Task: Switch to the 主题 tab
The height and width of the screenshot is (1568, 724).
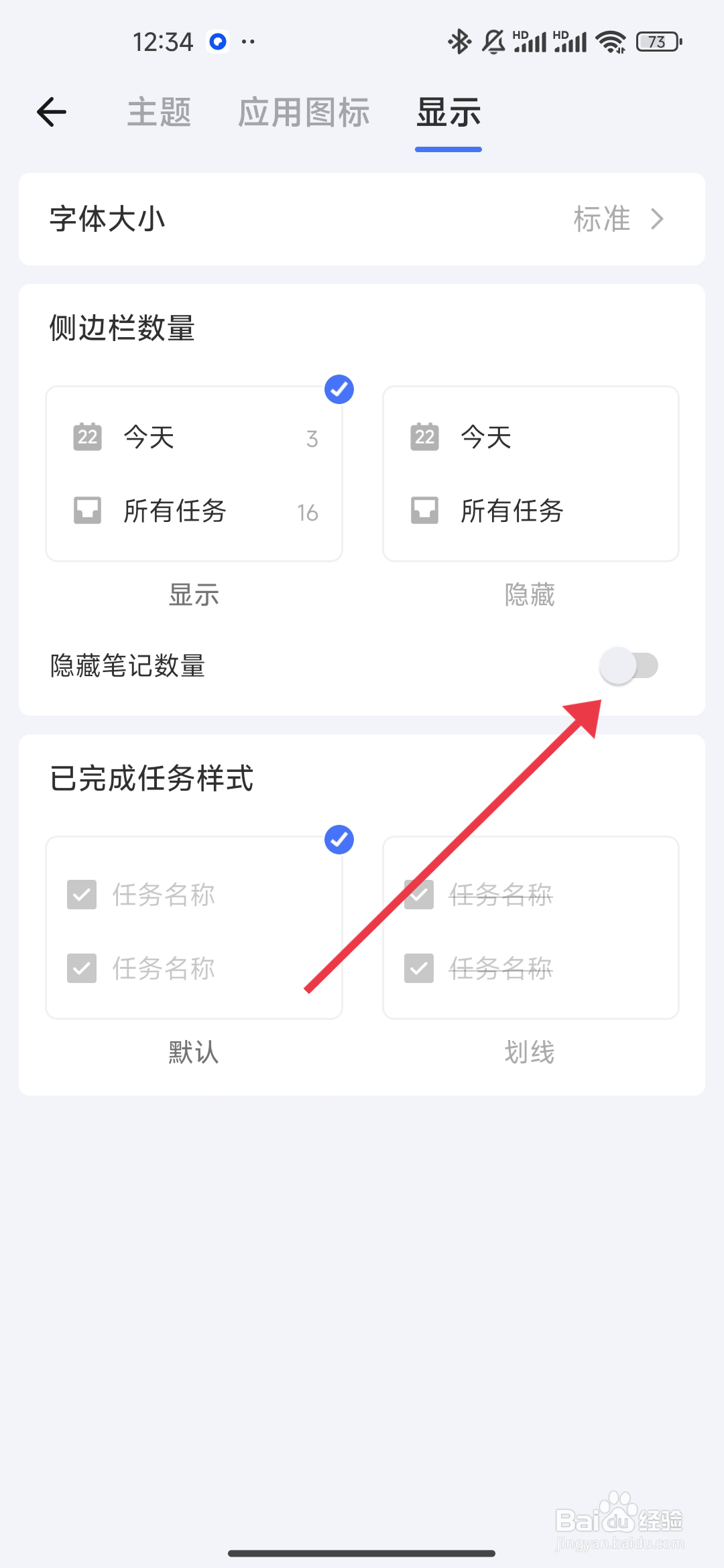Action: click(159, 112)
